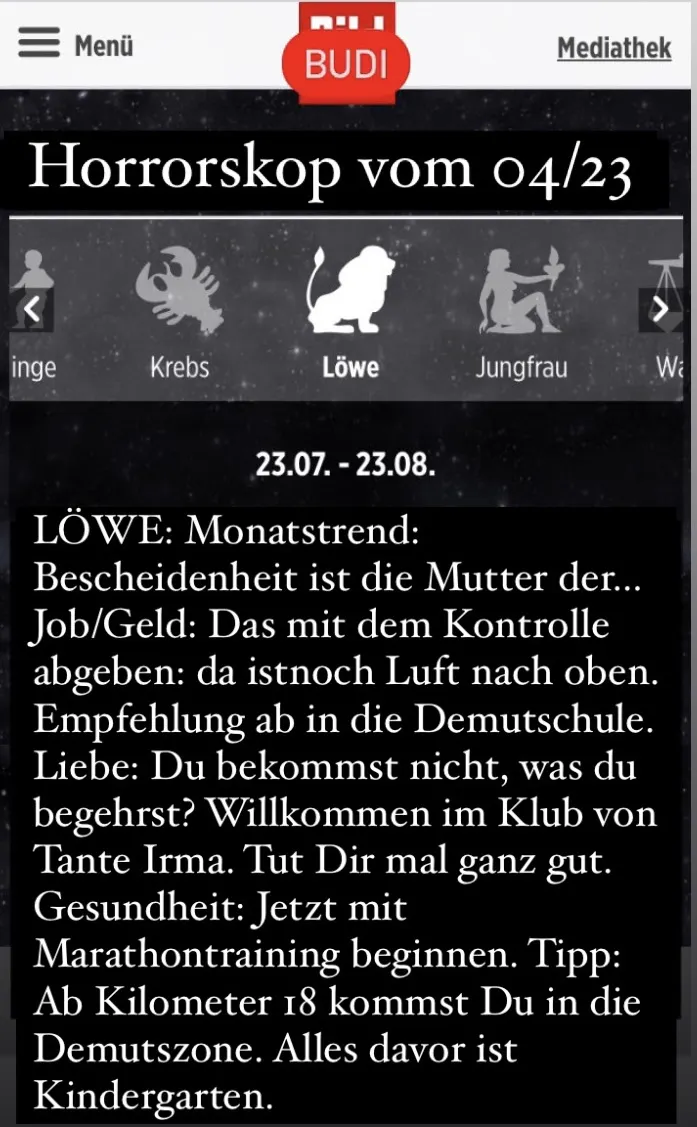Viewport: 697px width, 1127px height.
Task: Select the Krebs zodiac sign
Action: pos(180,310)
